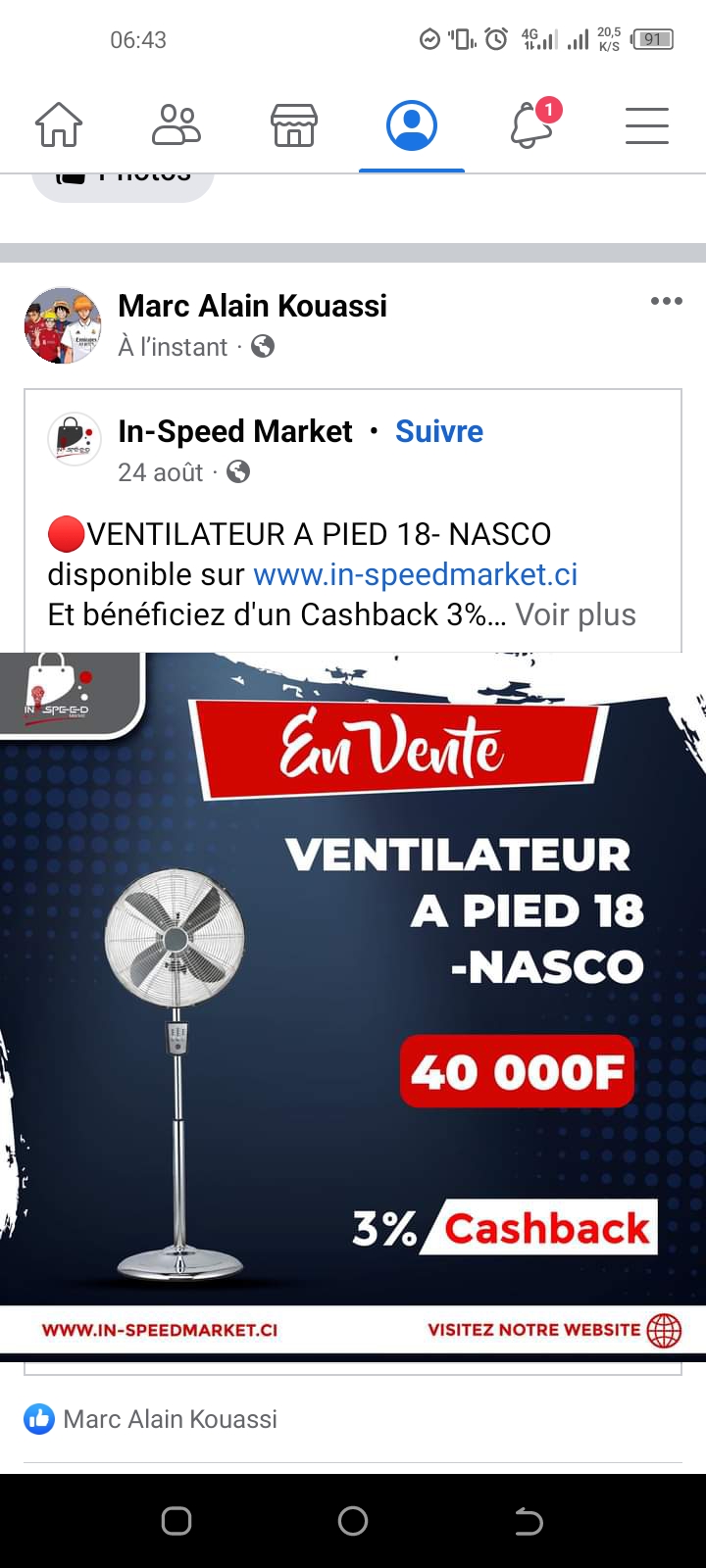Screen dimensions: 706x1568
Task: Open Marc Alain Kouassi's profile picture
Action: tap(63, 325)
